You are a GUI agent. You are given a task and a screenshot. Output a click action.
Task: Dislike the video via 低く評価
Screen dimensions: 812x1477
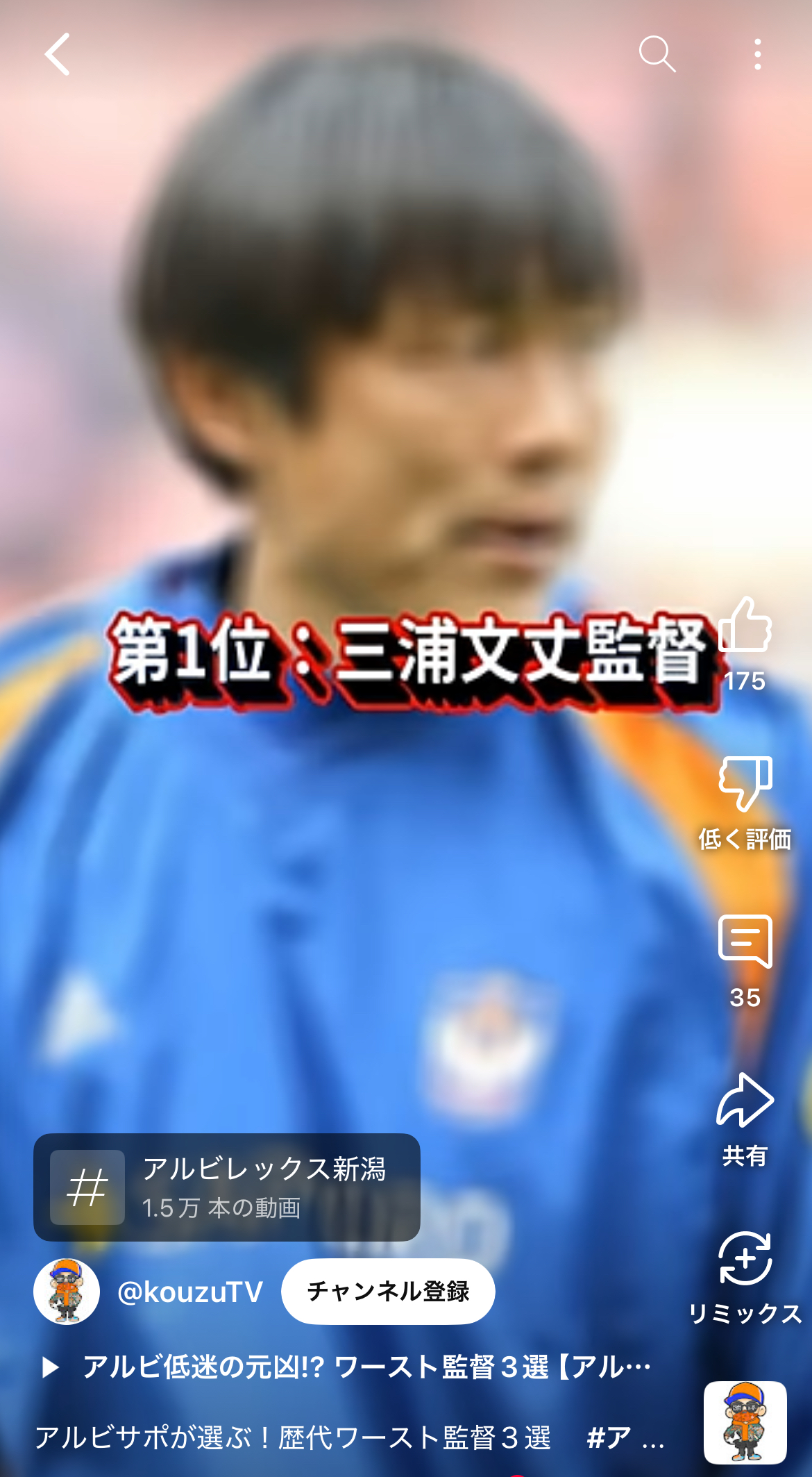click(745, 785)
